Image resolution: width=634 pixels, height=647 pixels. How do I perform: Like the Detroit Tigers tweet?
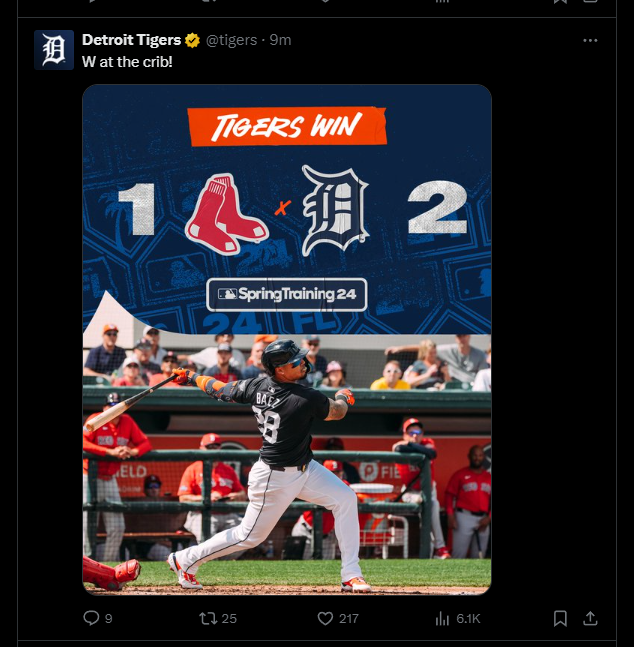(325, 618)
